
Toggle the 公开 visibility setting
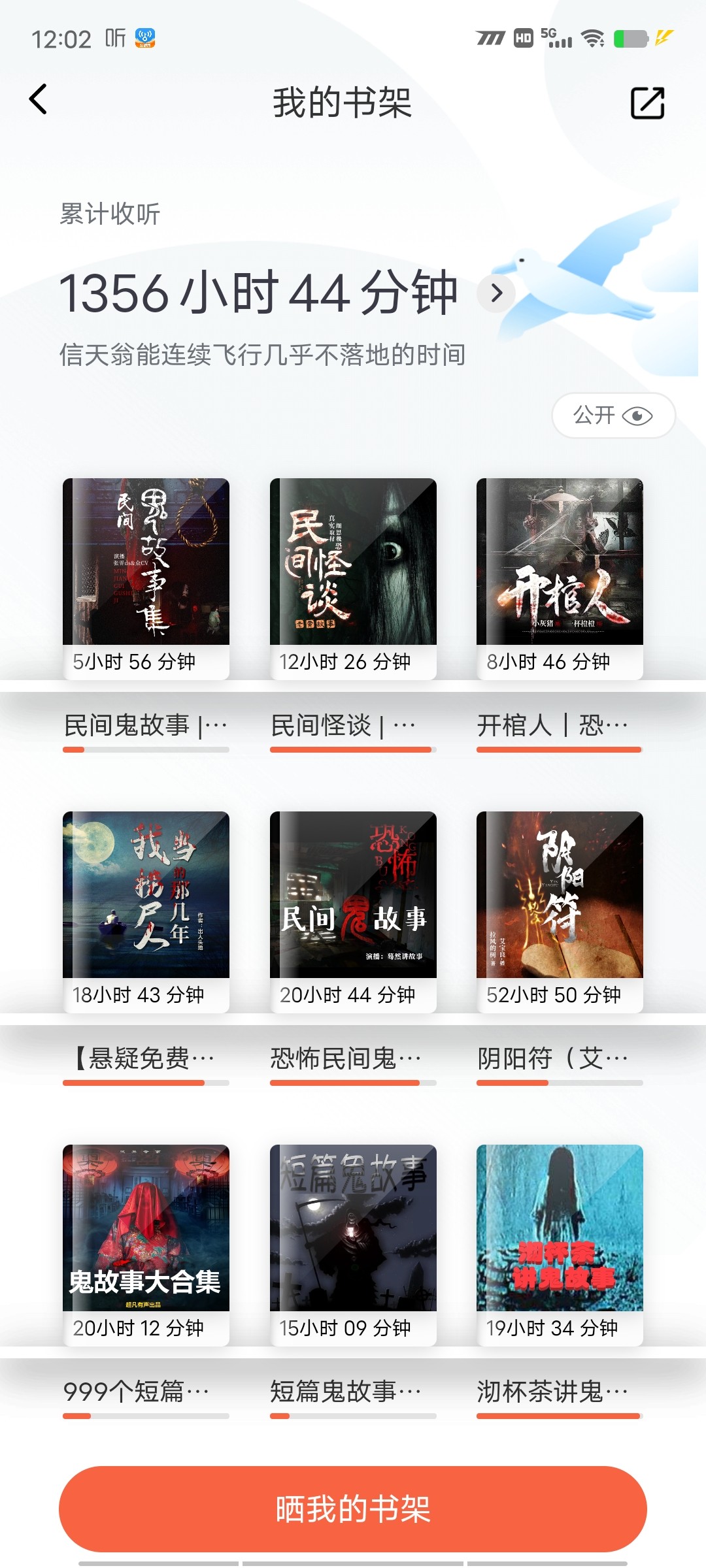(613, 416)
